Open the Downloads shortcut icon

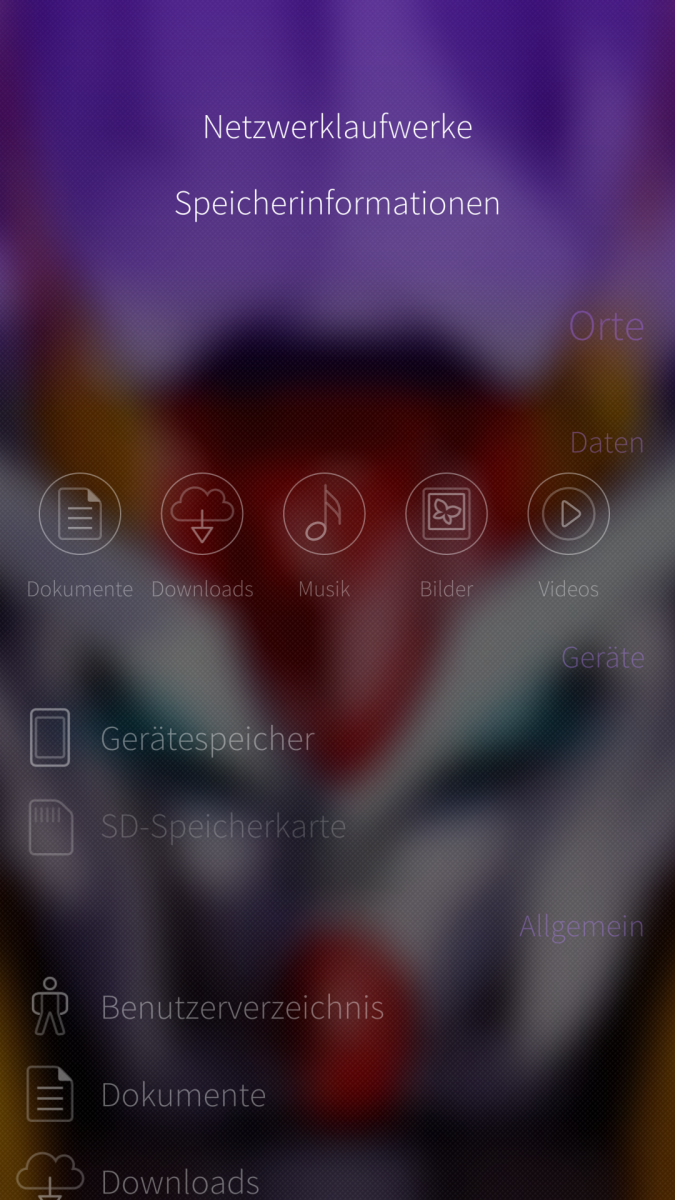[202, 514]
